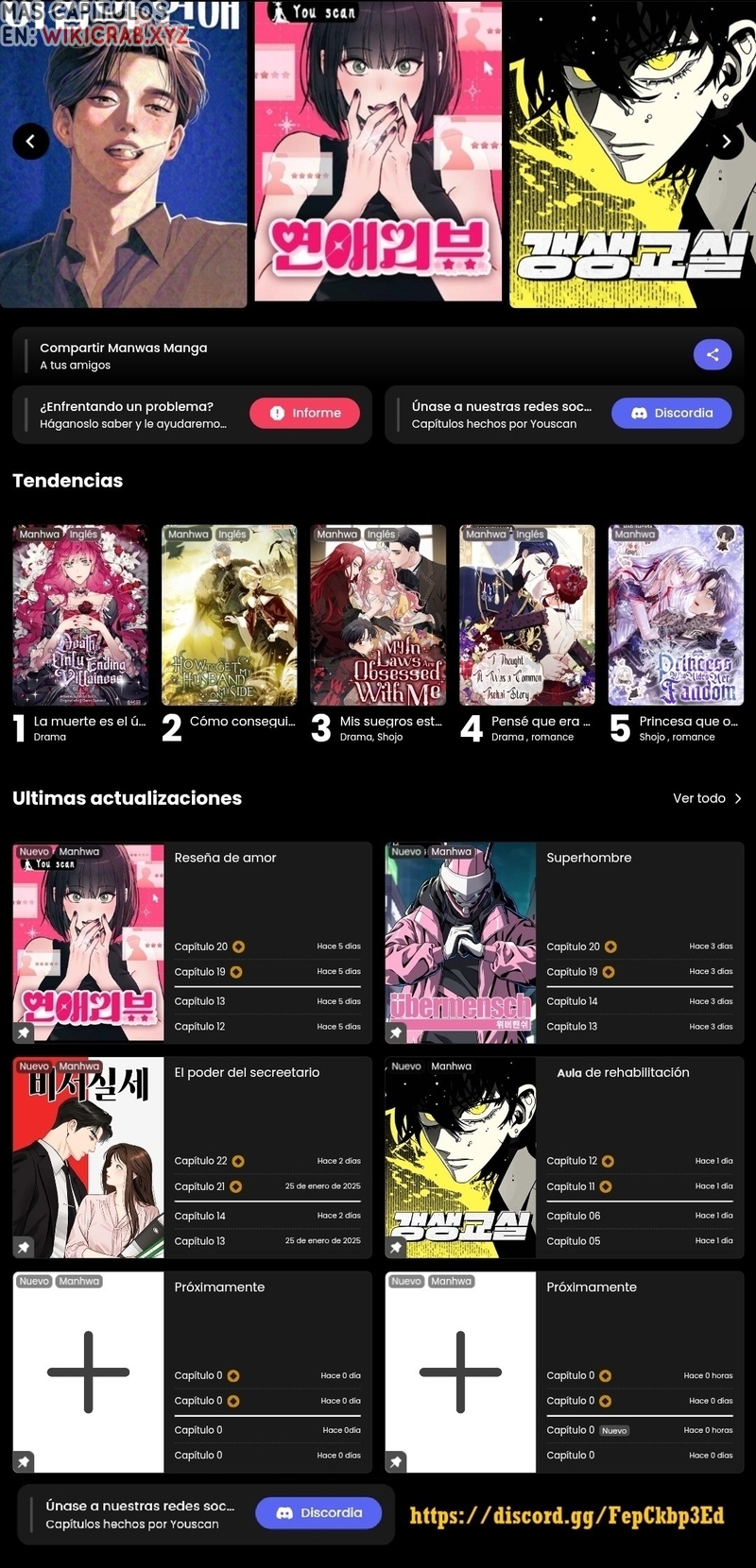Open the Reseña de amor cover
756x1568 pixels.
(88, 942)
